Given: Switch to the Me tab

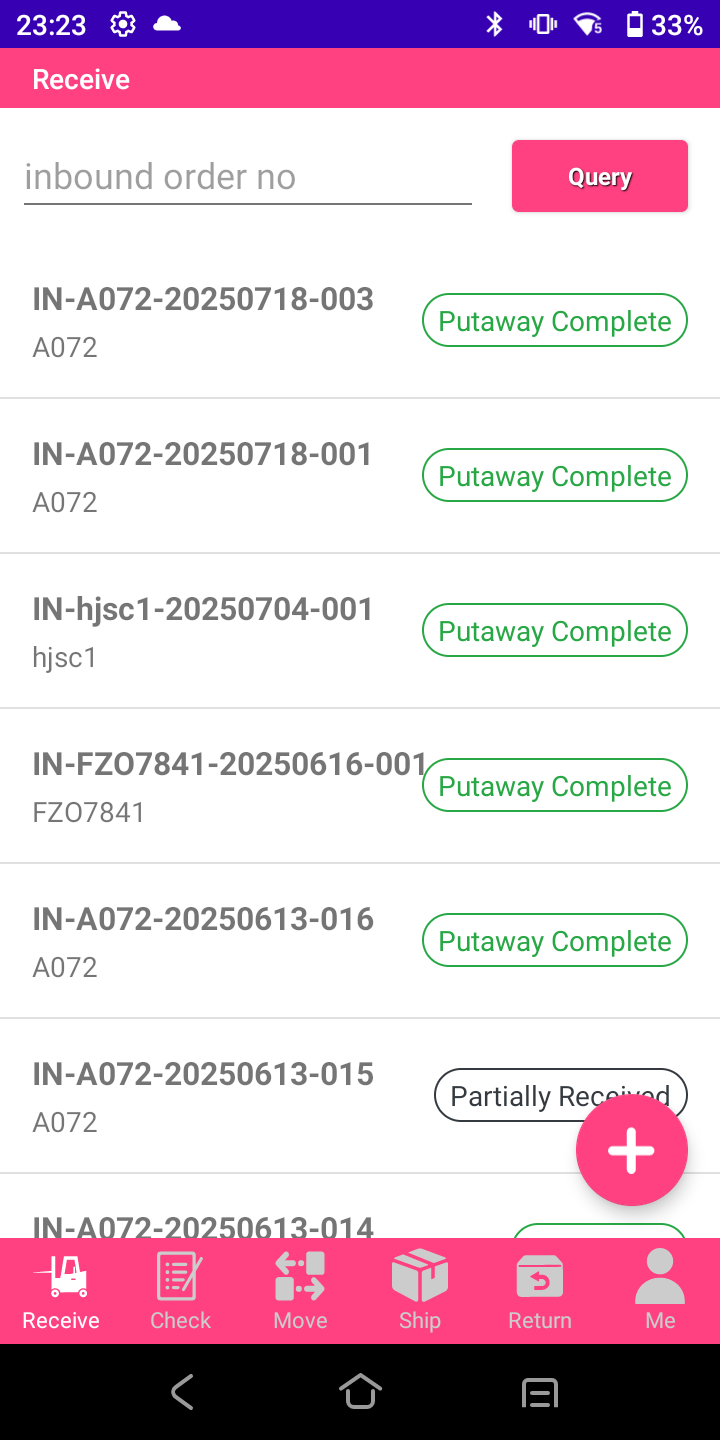Looking at the screenshot, I should pos(660,1291).
